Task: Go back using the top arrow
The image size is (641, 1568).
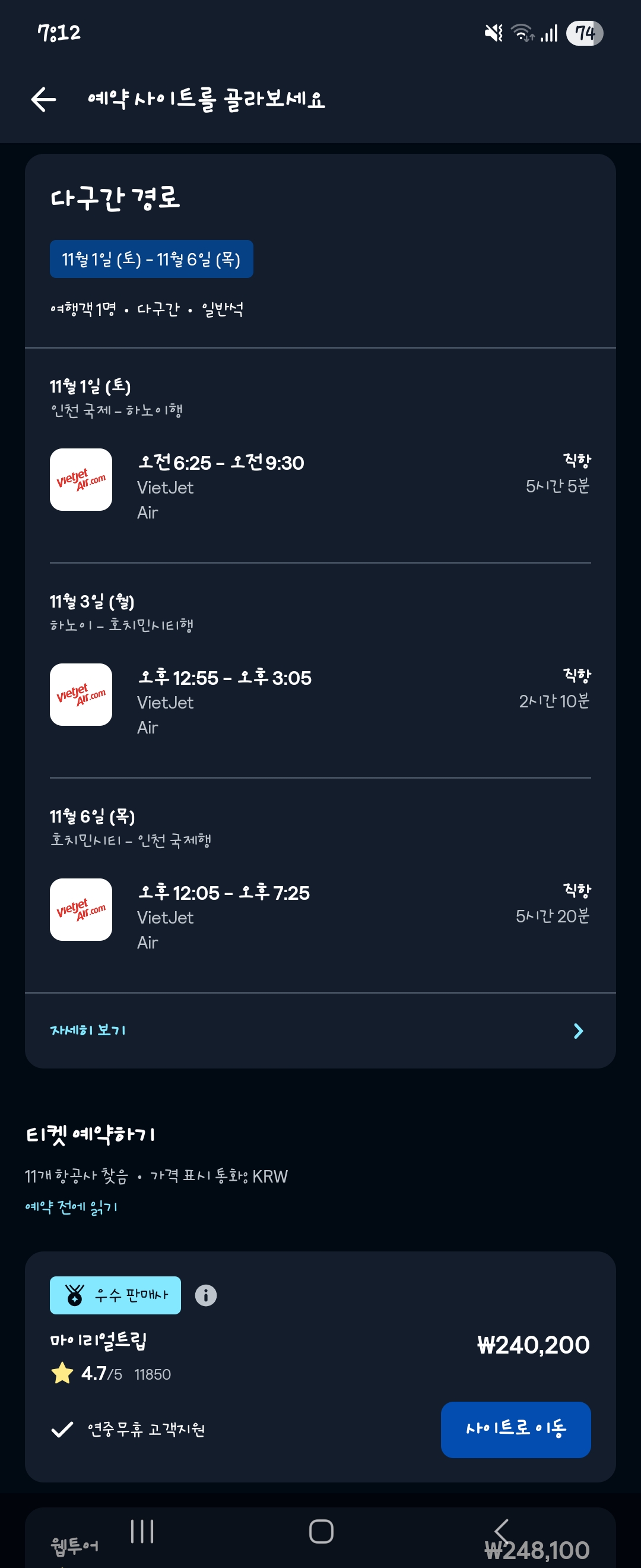Action: coord(44,99)
